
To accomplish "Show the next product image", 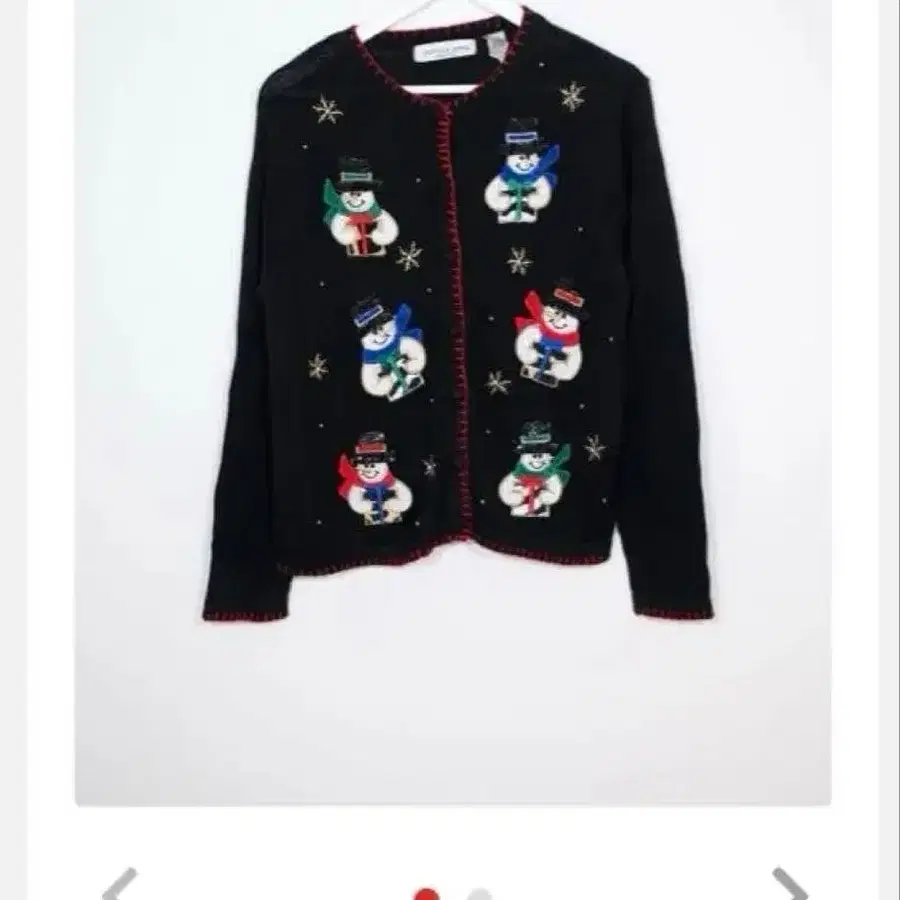I will pyautogui.click(x=788, y=885).
